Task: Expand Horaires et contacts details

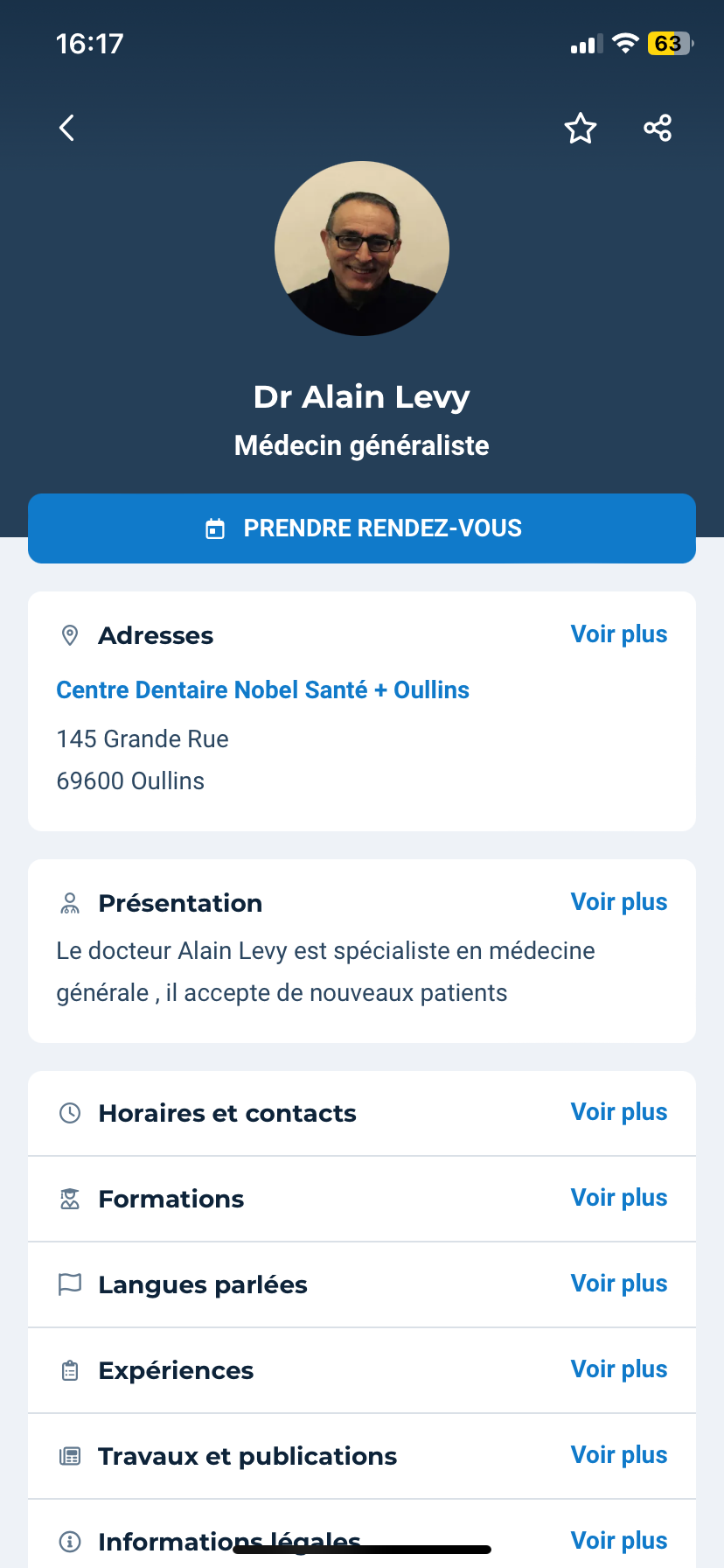Action: point(618,1112)
